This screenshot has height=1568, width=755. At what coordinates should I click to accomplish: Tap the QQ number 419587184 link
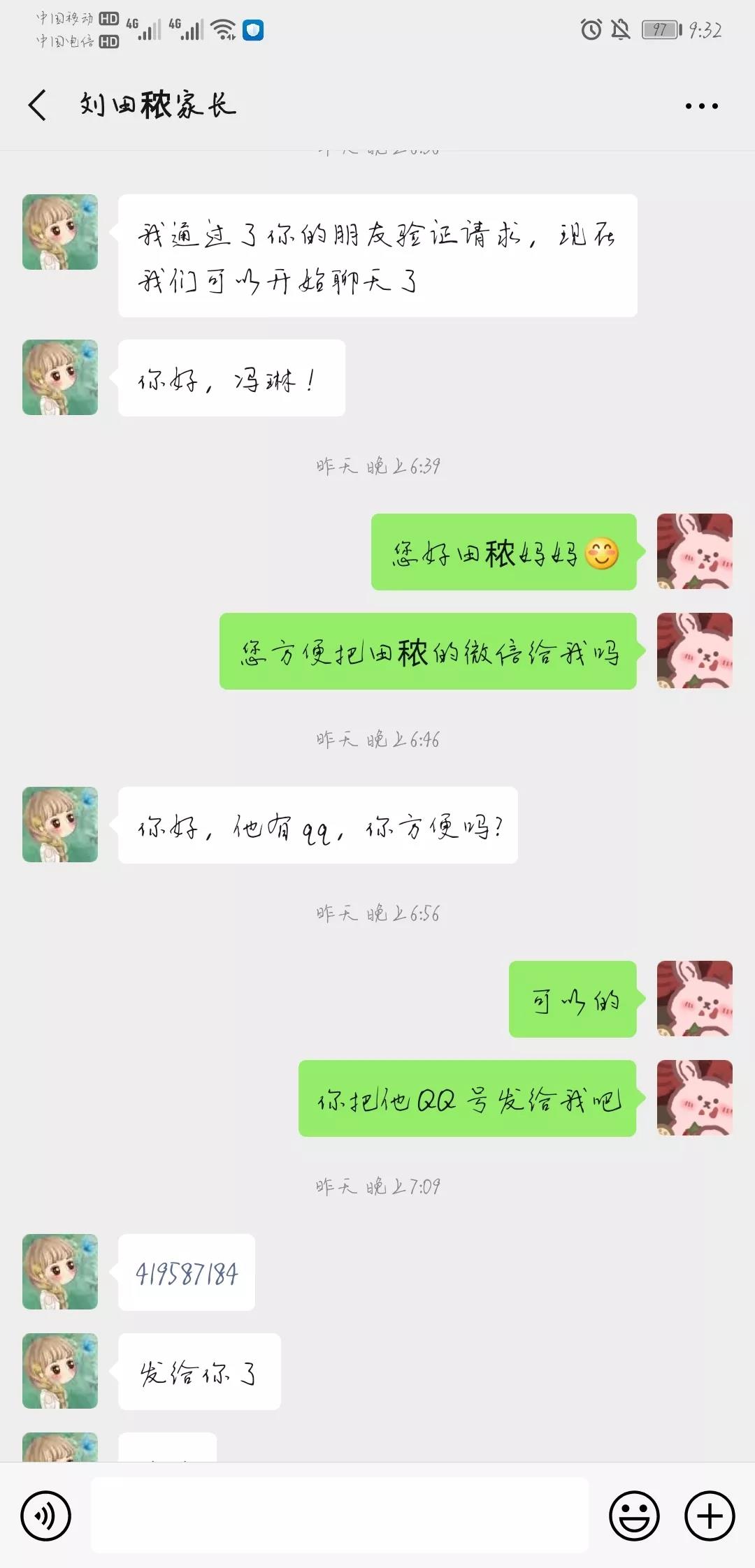point(187,1273)
